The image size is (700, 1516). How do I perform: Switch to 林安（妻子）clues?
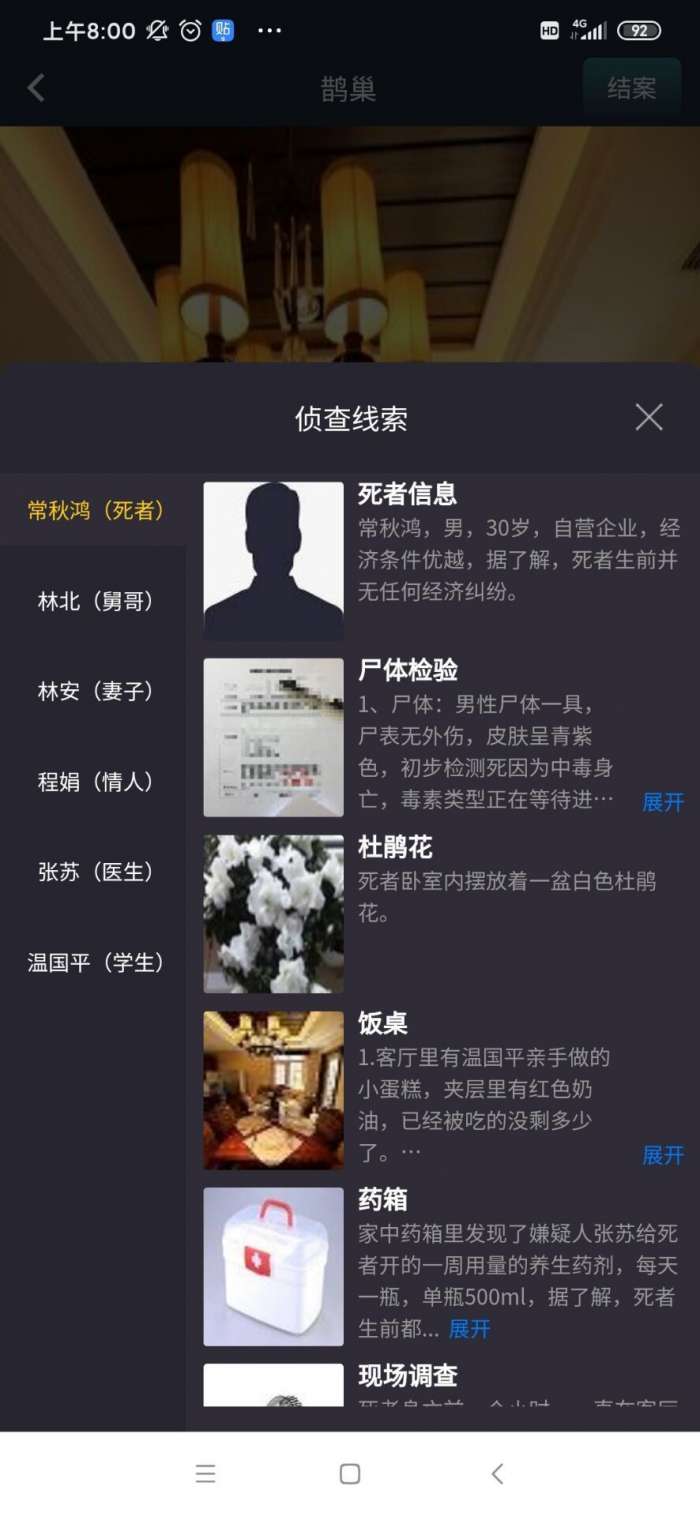click(96, 692)
